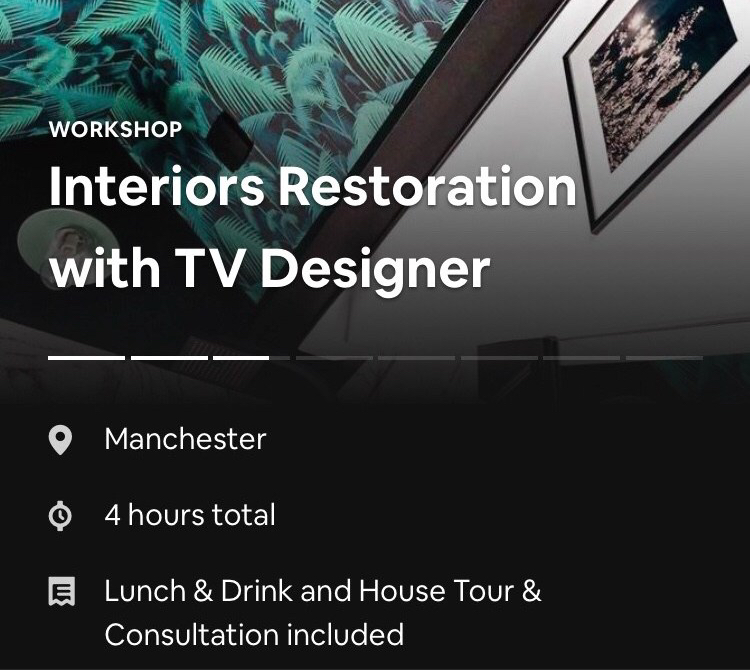Tap the slide progress indicator bar

pyautogui.click(x=375, y=357)
